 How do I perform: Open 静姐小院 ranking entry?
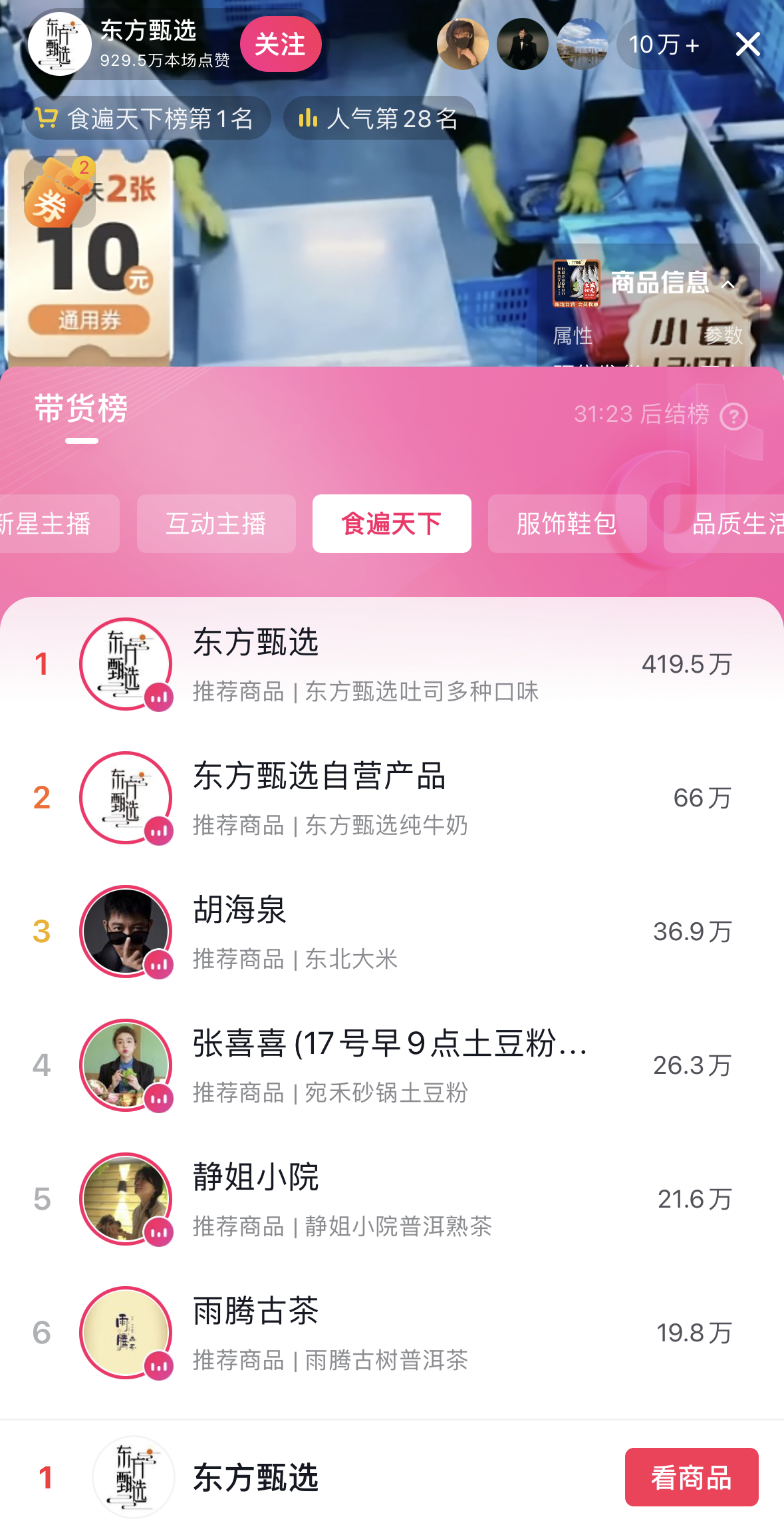[x=392, y=1199]
